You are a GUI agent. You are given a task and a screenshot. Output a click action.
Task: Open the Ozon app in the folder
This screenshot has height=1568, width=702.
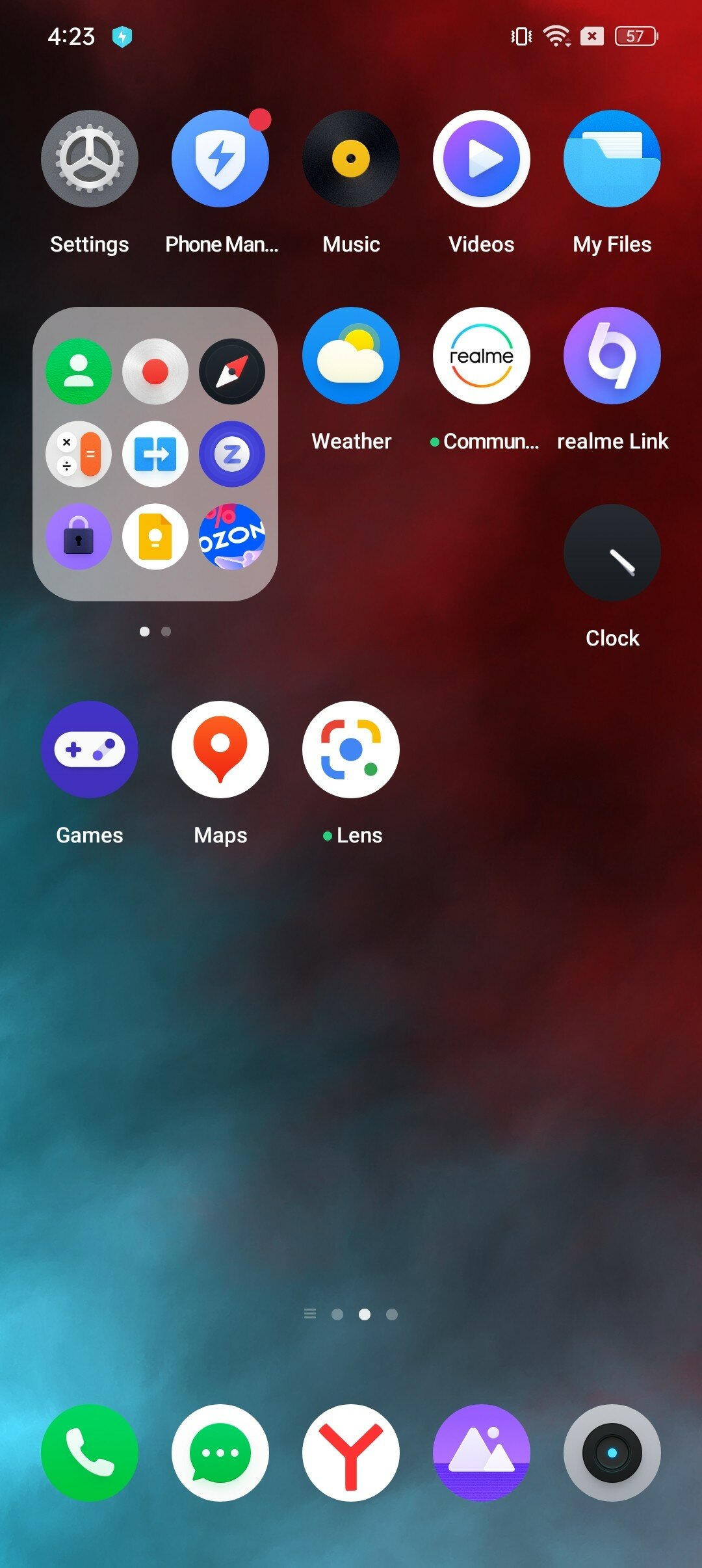(x=232, y=536)
